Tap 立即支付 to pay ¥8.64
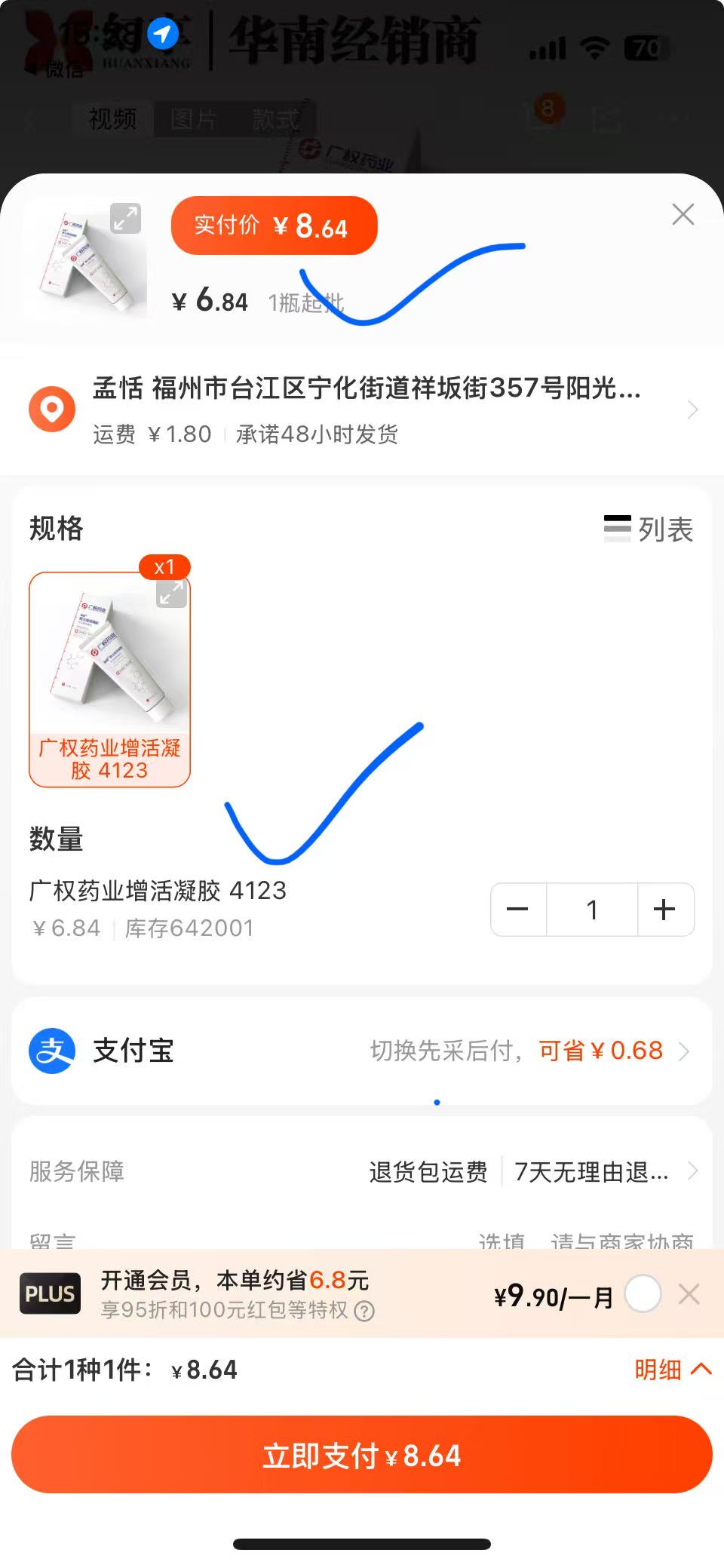This screenshot has height=1568, width=724. (x=362, y=1455)
